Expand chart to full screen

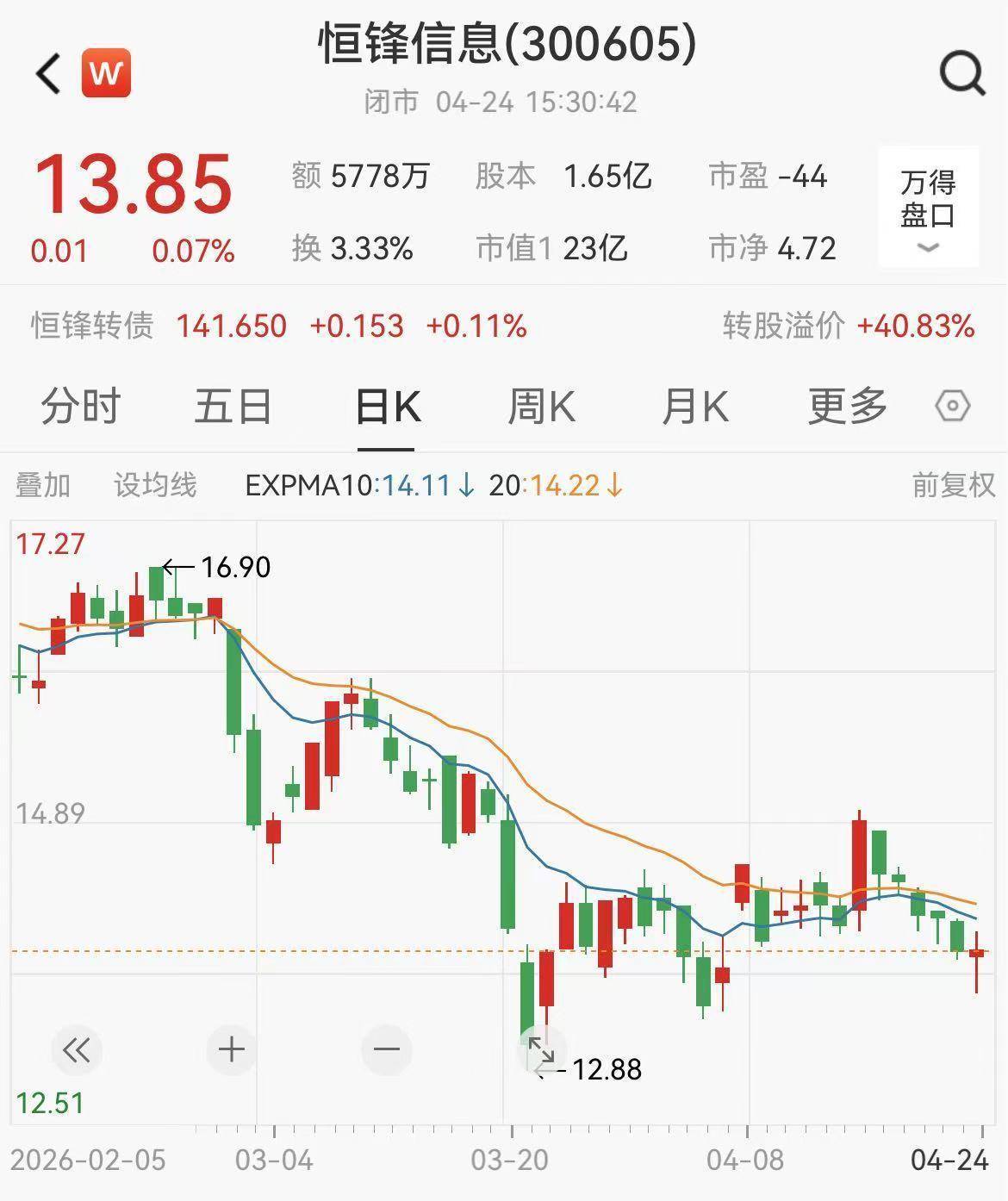(x=541, y=1051)
